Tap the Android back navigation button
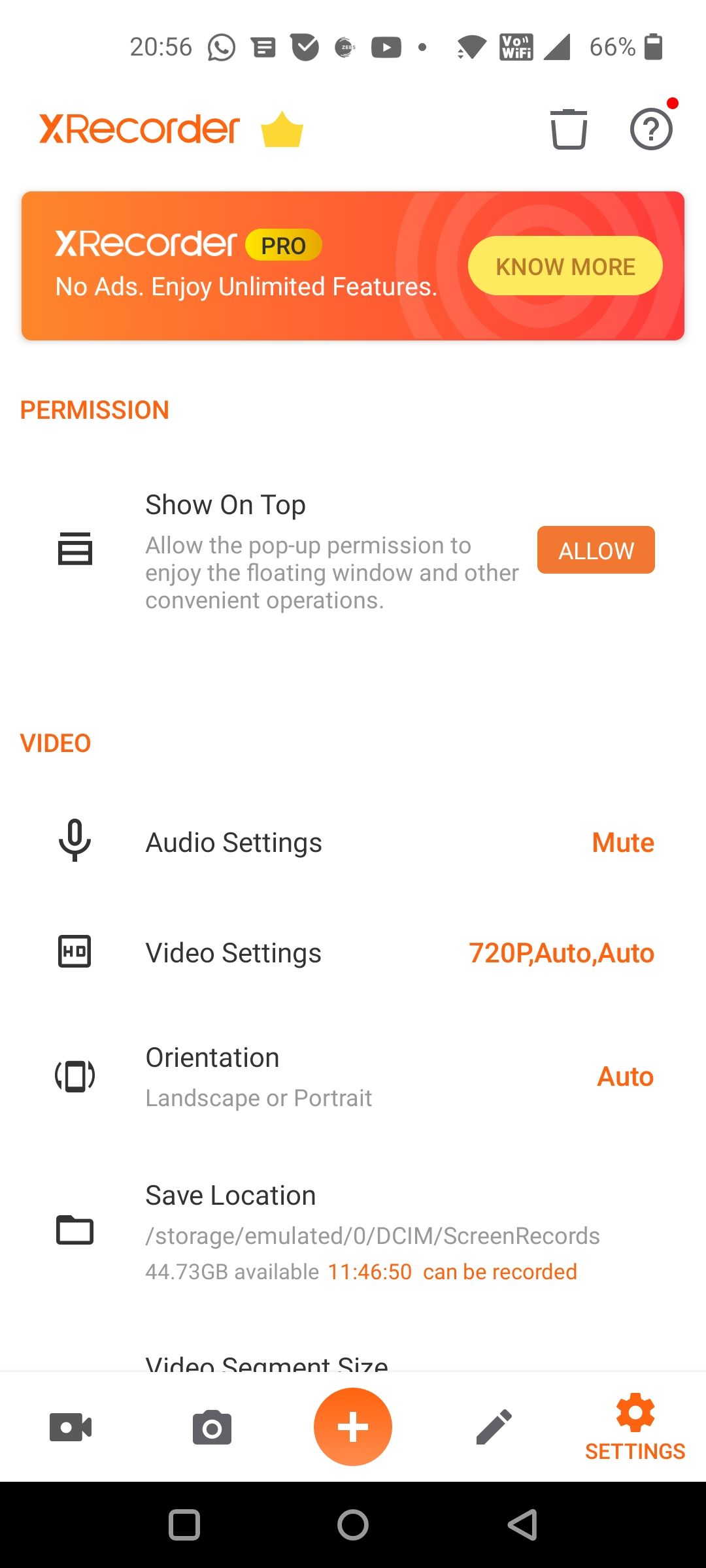The image size is (706, 1568). (x=520, y=1525)
